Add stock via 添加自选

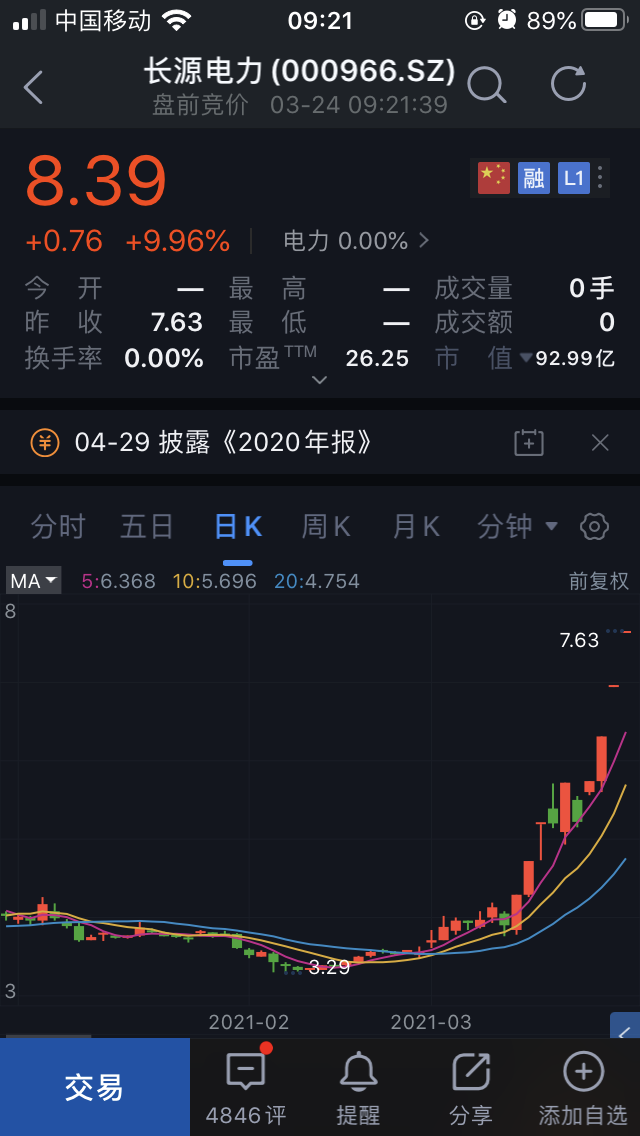[583, 1085]
